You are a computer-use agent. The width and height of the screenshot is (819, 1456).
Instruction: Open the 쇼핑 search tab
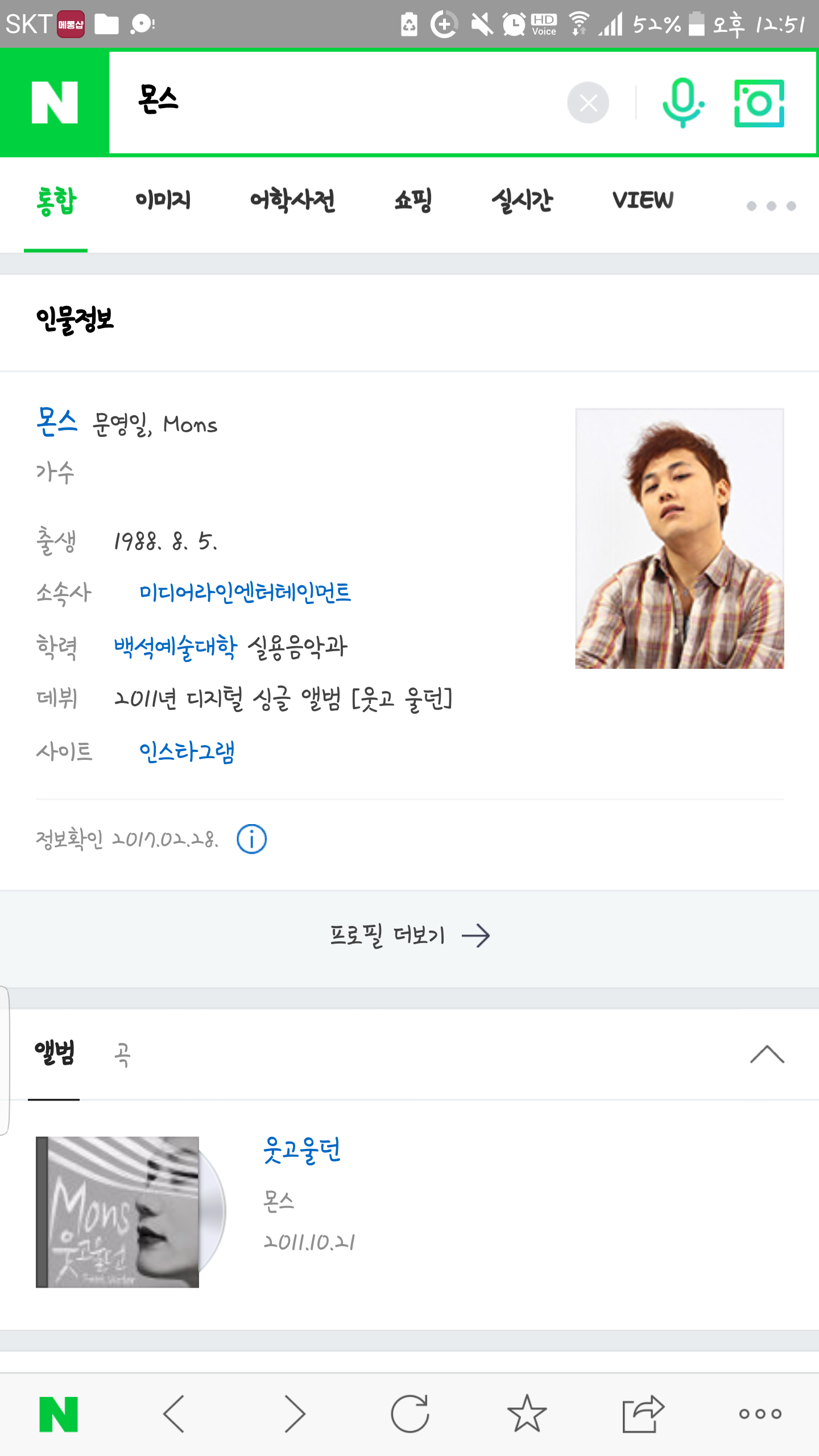413,200
